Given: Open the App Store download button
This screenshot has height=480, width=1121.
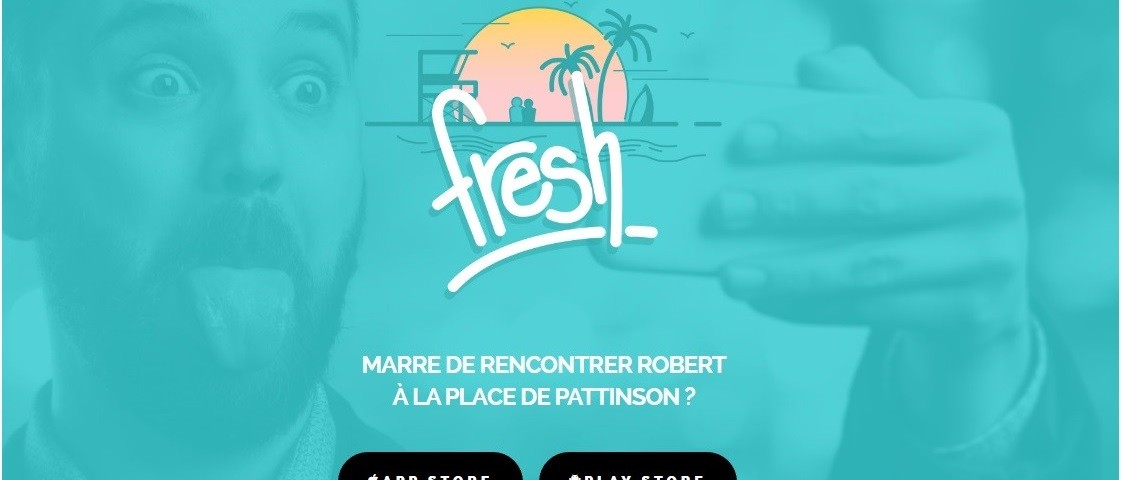Looking at the screenshot, I should pos(430,469).
